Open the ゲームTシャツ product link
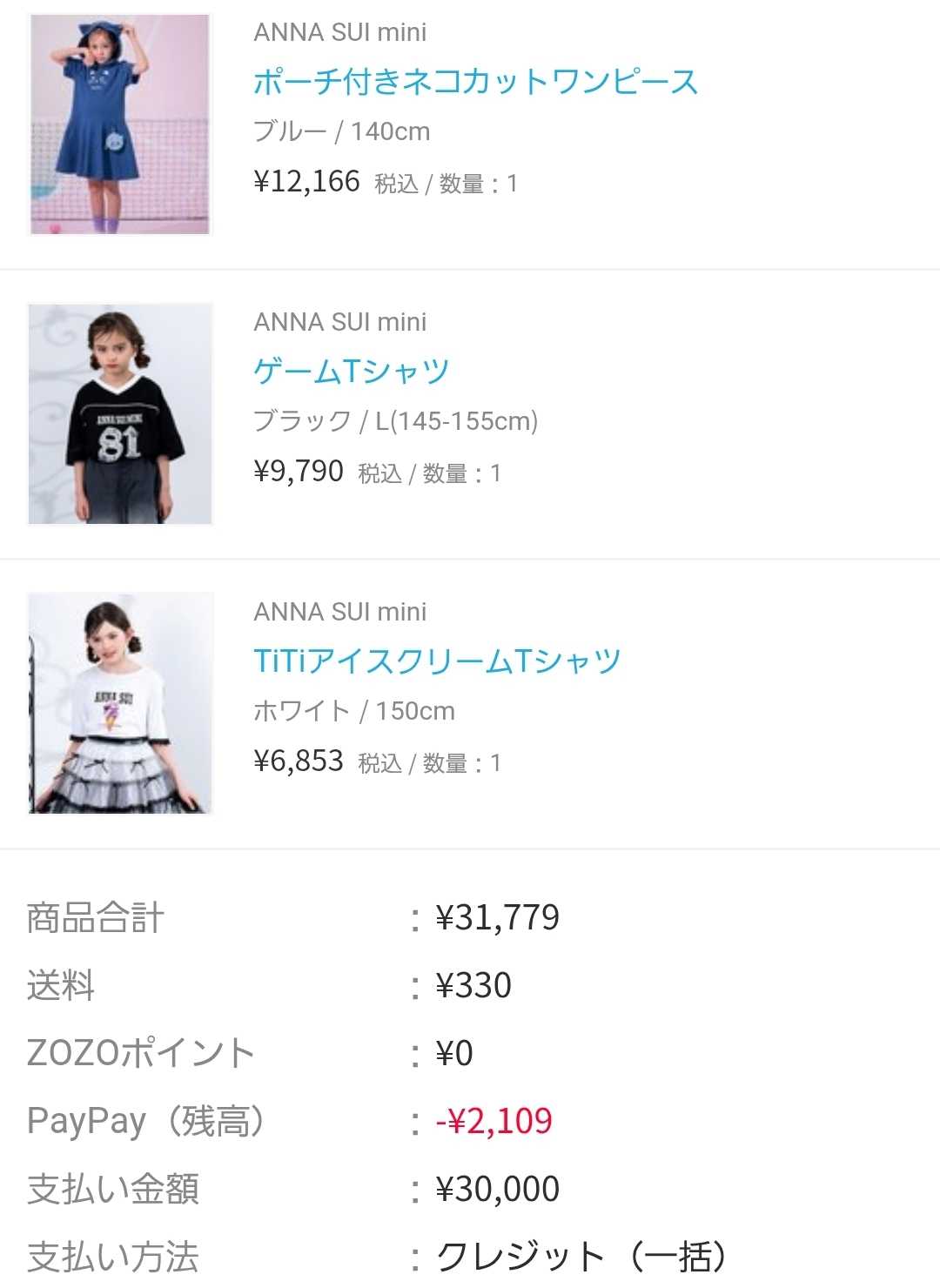940x1288 pixels. (351, 372)
